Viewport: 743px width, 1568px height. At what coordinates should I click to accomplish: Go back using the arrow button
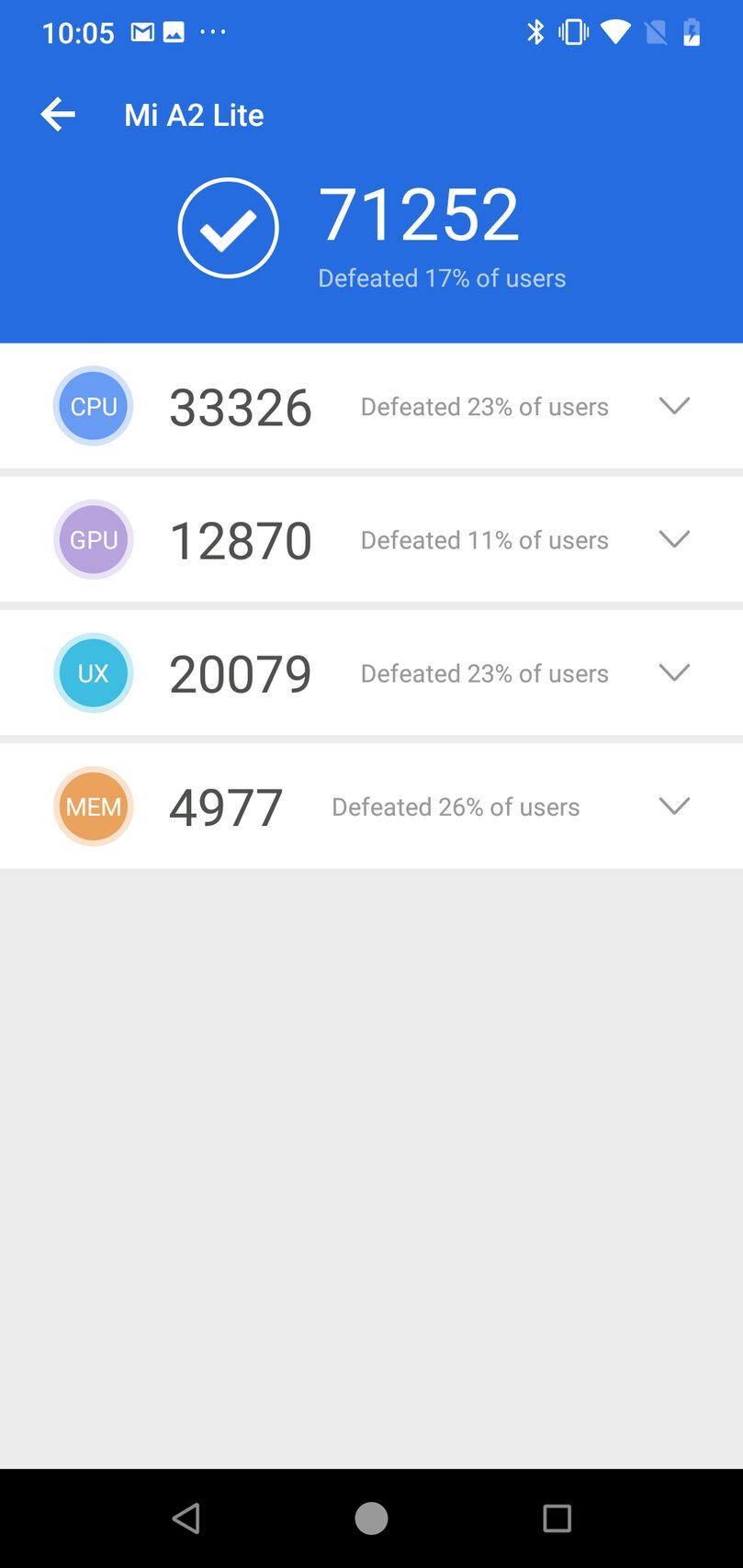click(x=58, y=114)
